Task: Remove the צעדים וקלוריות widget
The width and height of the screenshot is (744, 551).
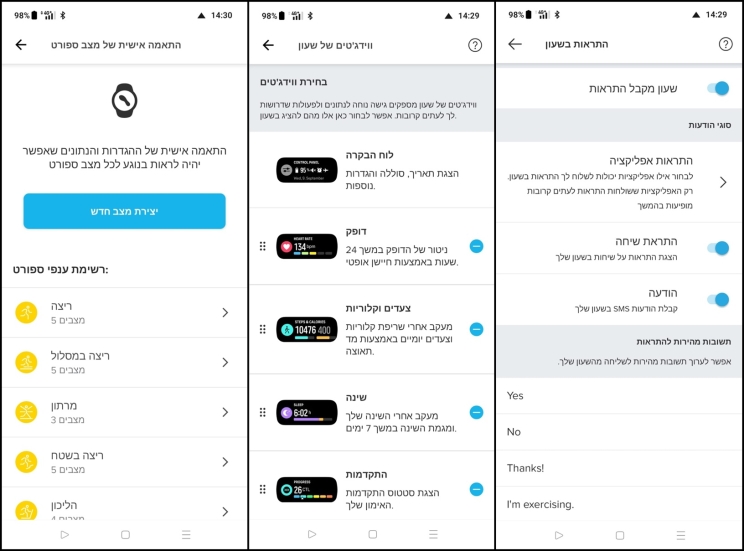Action: pyautogui.click(x=476, y=329)
